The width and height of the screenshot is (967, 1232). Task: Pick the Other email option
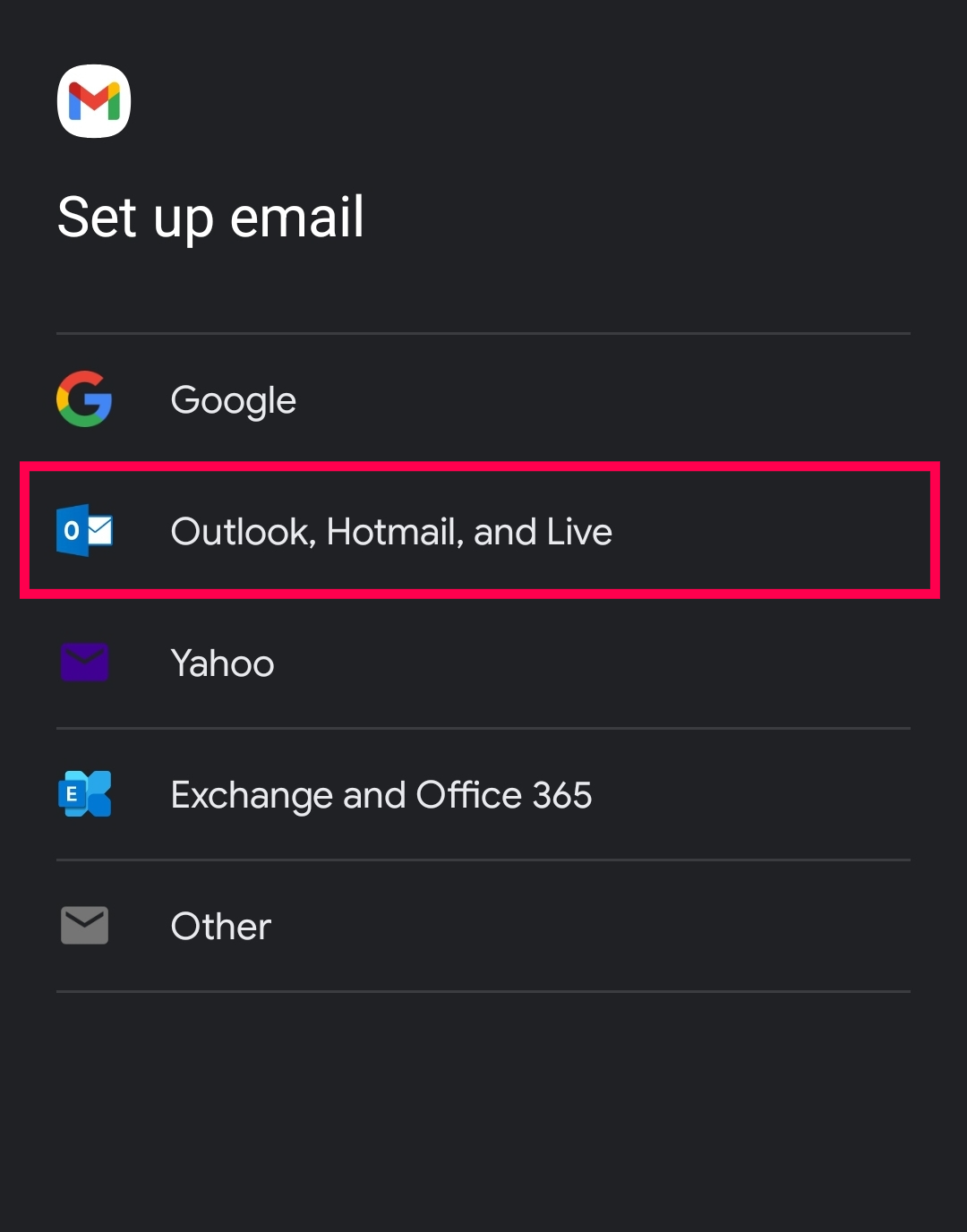(x=220, y=926)
